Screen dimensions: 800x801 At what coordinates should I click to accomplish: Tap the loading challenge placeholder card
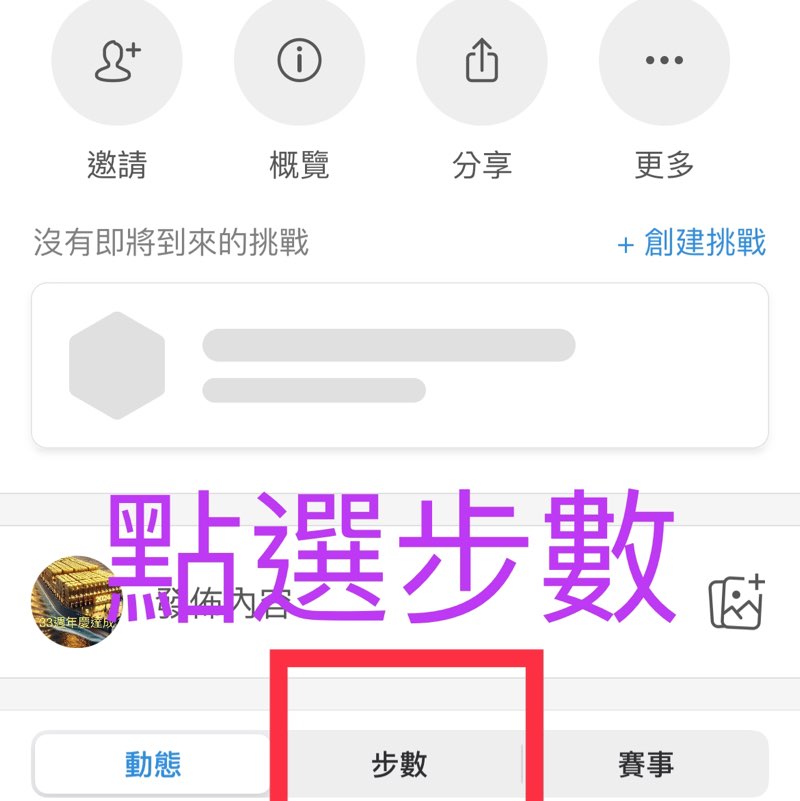tap(400, 363)
